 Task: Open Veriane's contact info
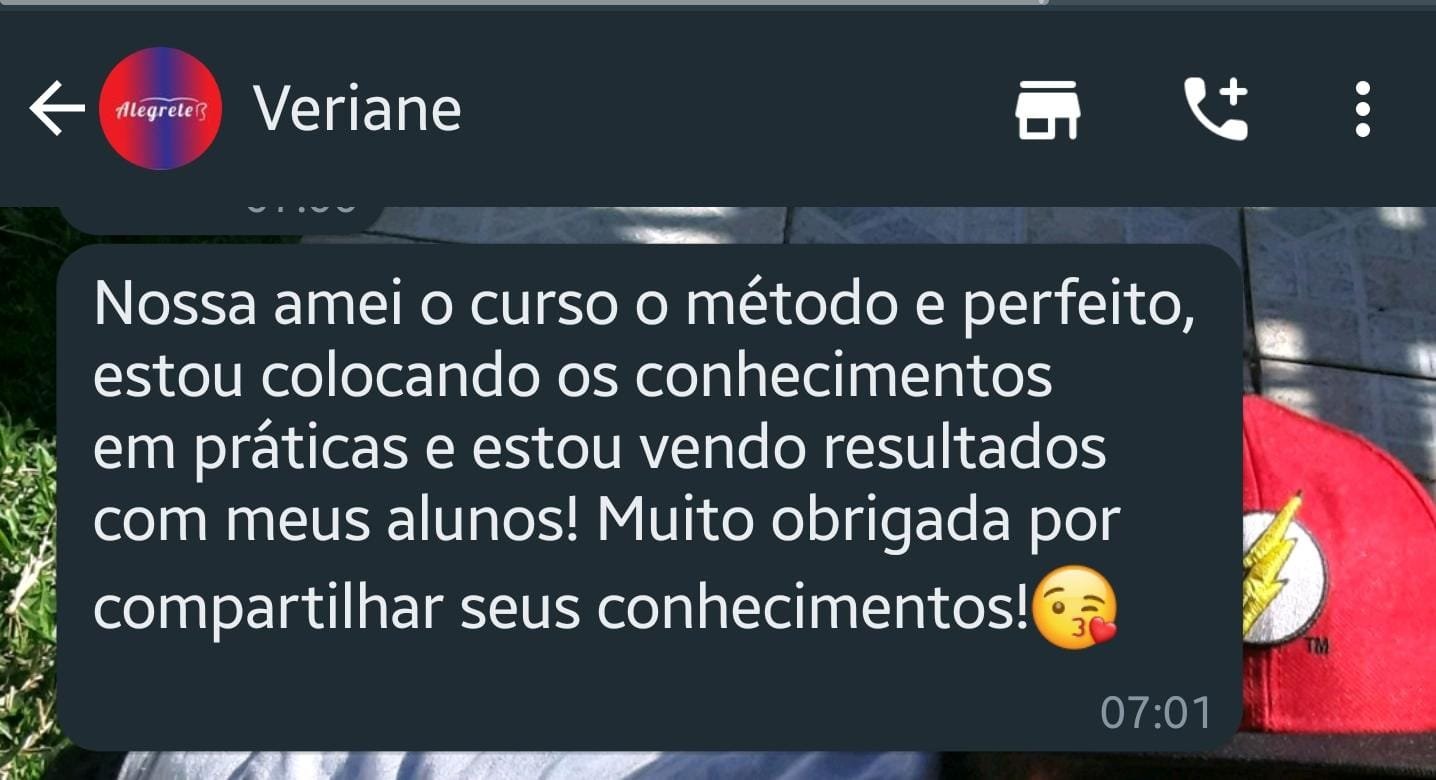pos(357,109)
